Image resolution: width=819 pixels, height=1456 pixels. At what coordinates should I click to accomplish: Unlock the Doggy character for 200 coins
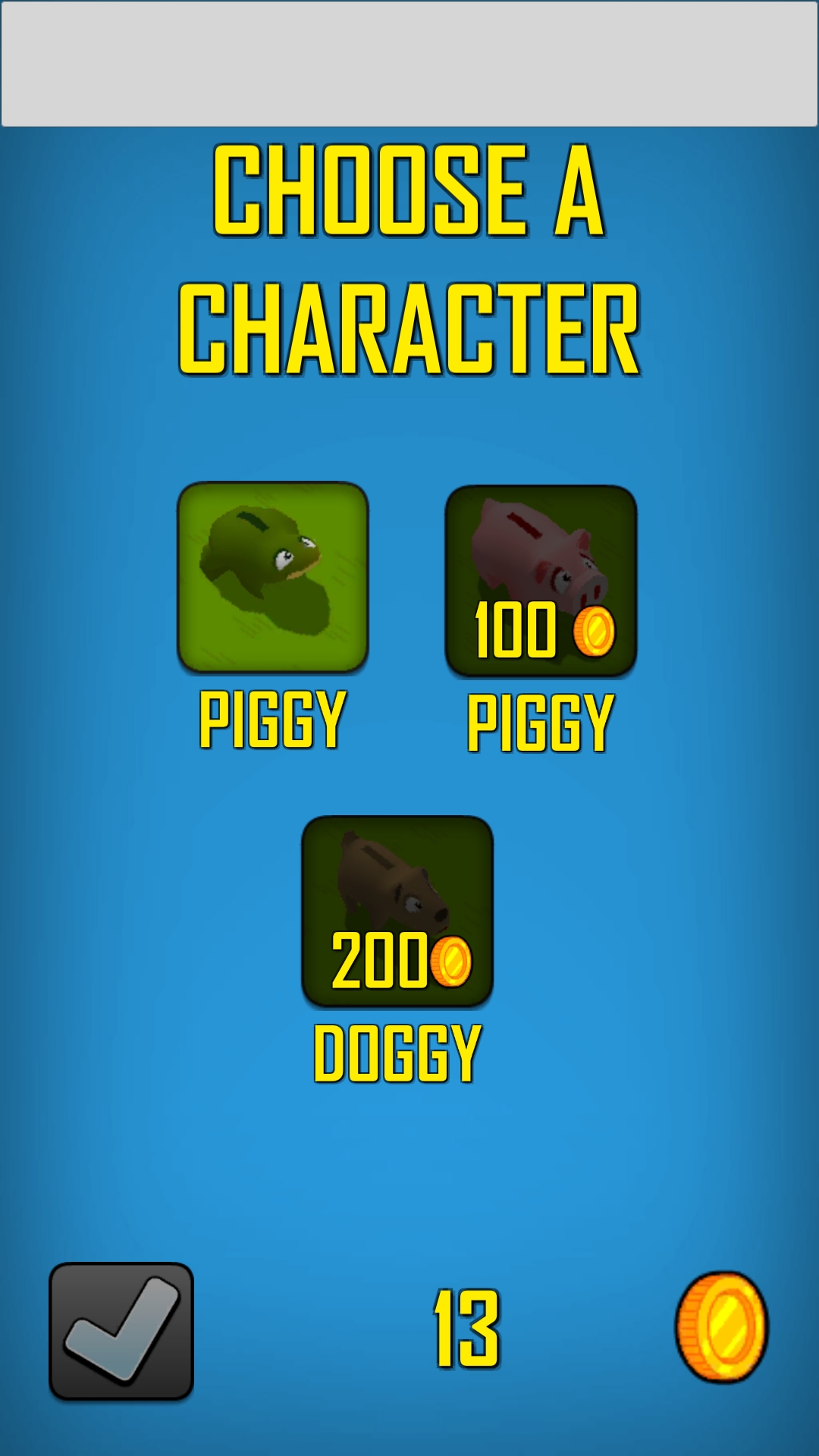tap(397, 912)
